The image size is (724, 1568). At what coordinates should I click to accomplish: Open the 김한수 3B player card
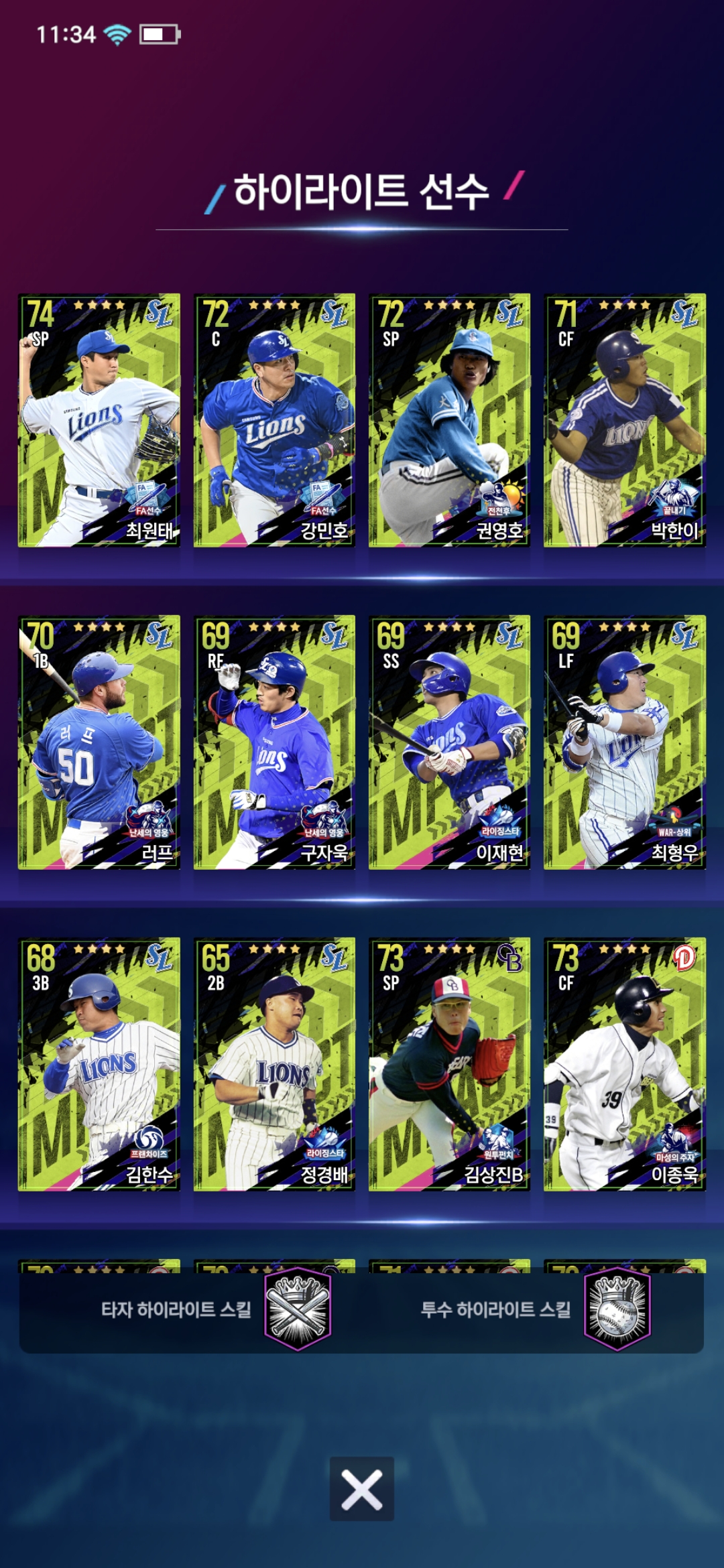99,1063
